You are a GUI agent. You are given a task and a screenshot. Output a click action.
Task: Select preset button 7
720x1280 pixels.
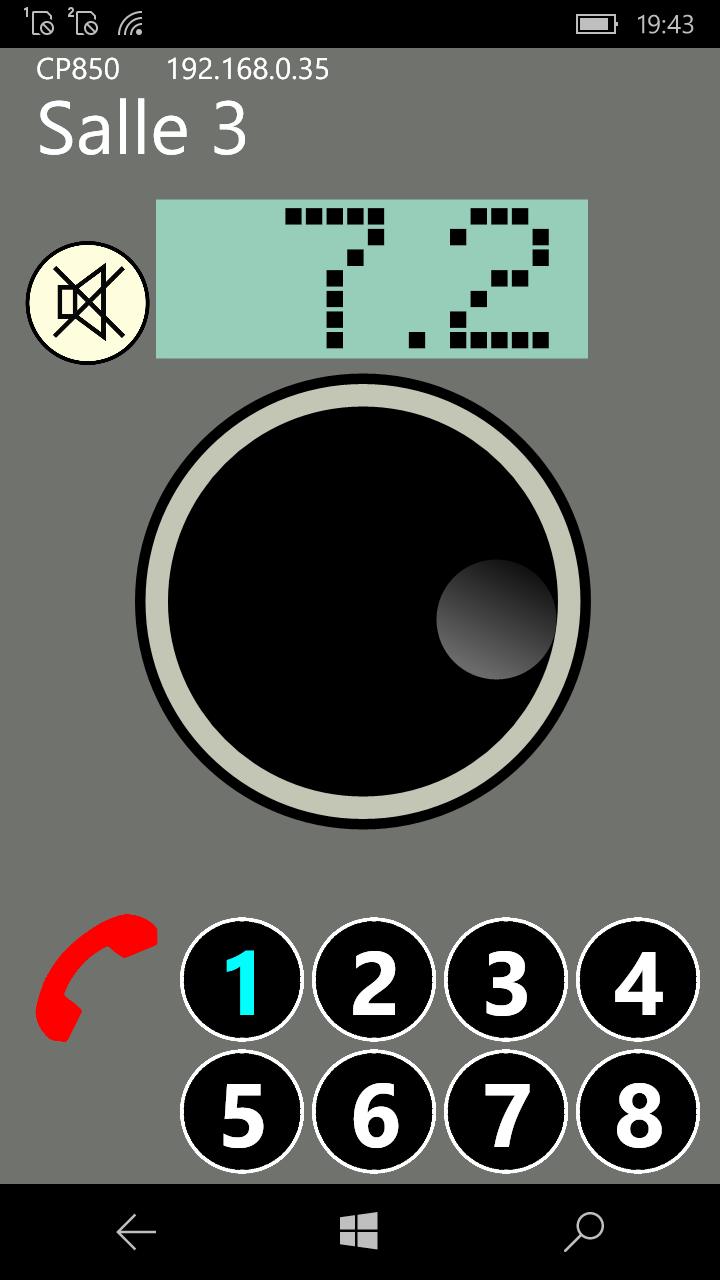[506, 1112]
